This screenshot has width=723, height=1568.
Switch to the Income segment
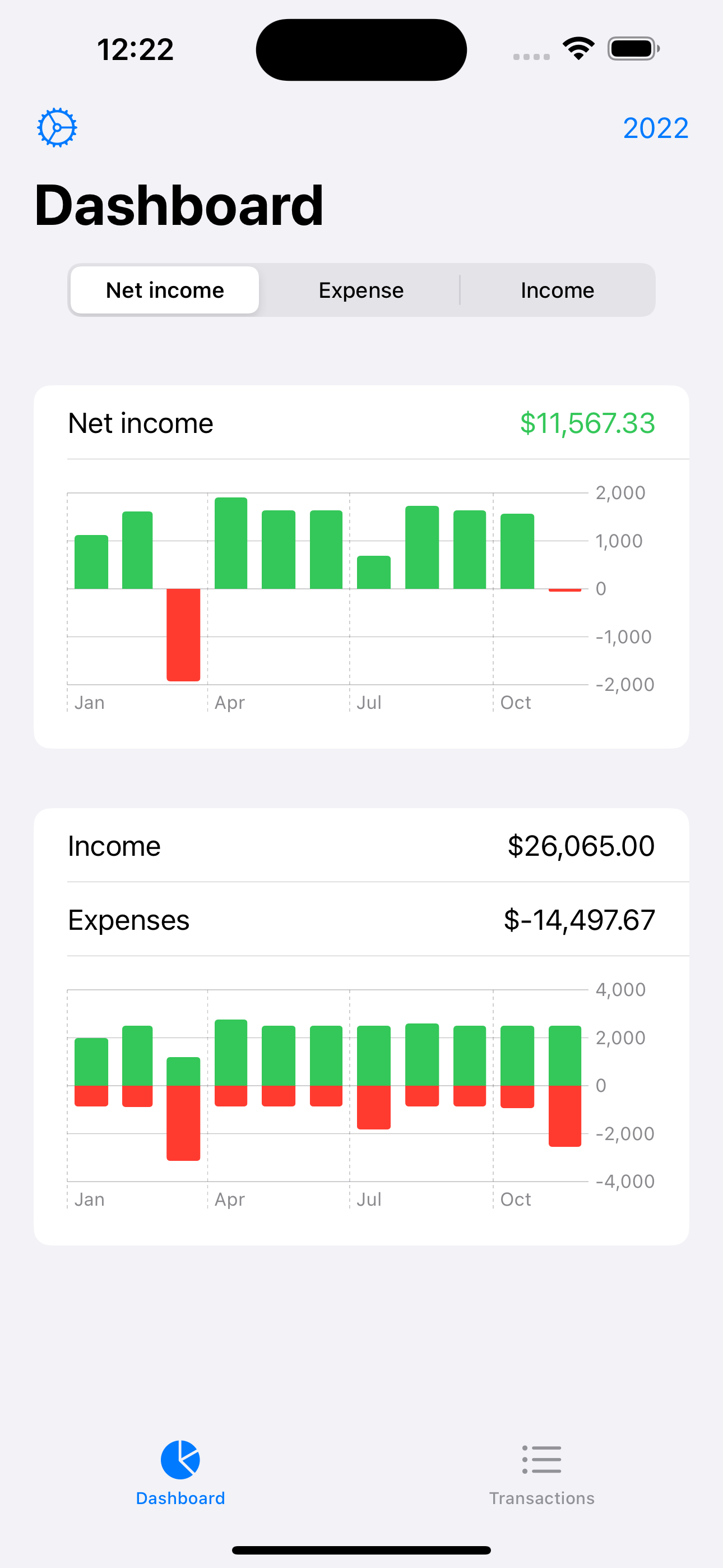557,290
